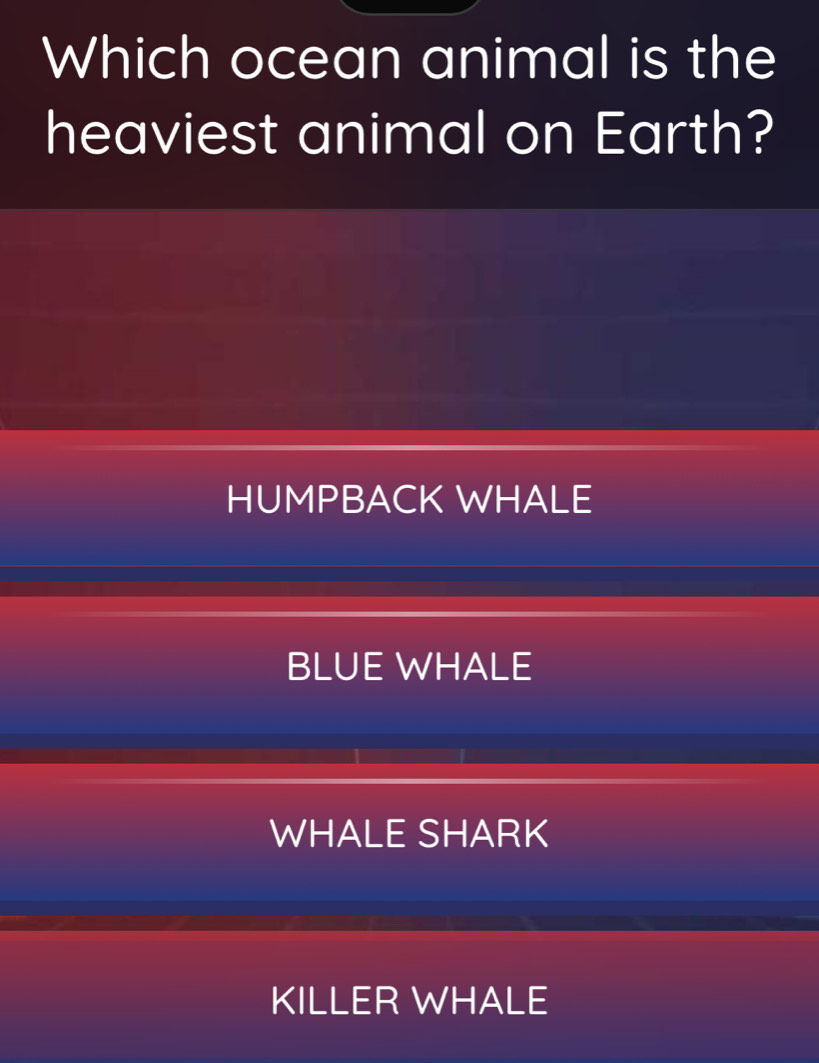Click the question text at the top
Screen dimensions: 819x1063
point(409,95)
